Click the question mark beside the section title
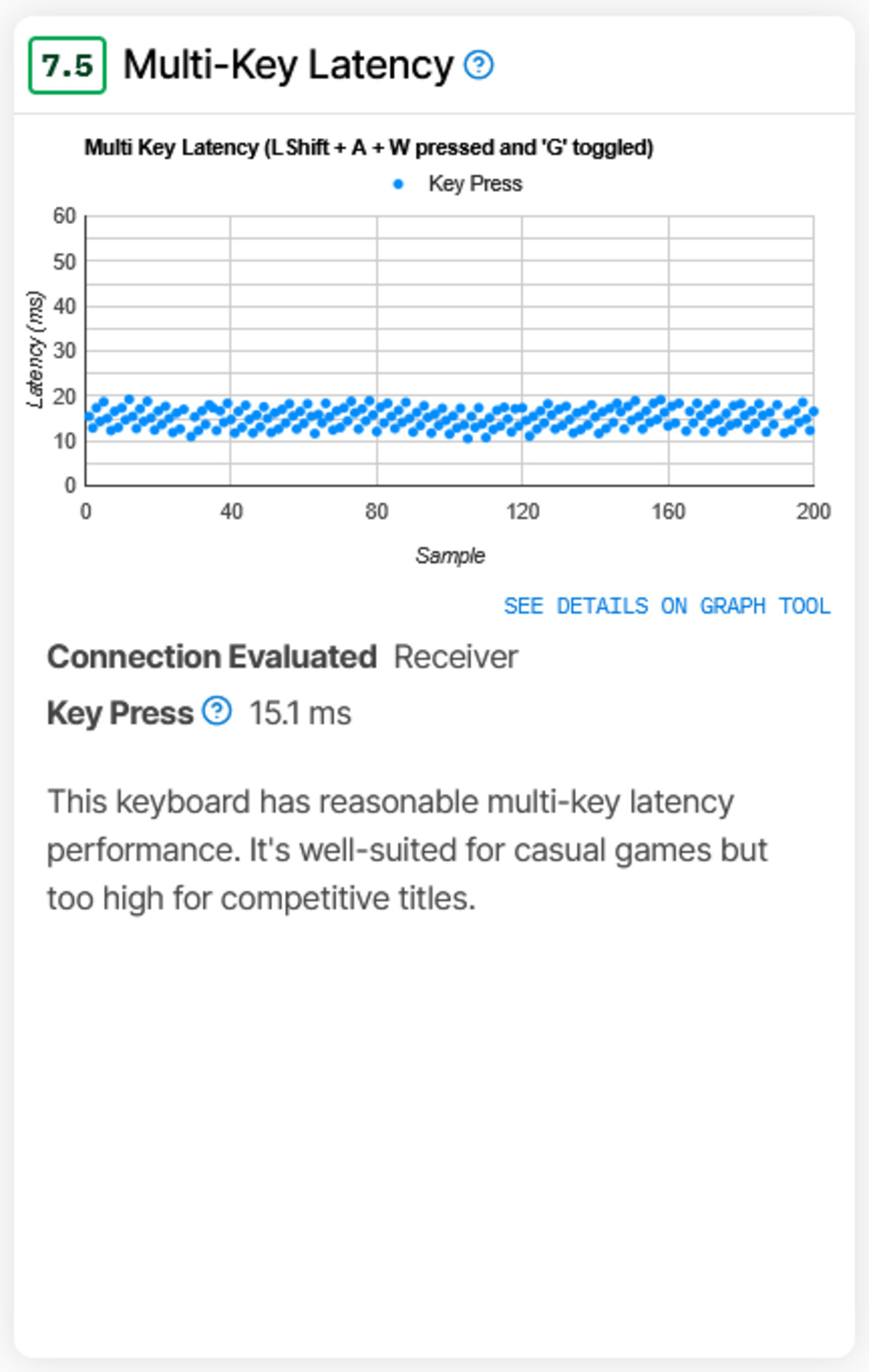The height and width of the screenshot is (1372, 869). click(x=479, y=64)
